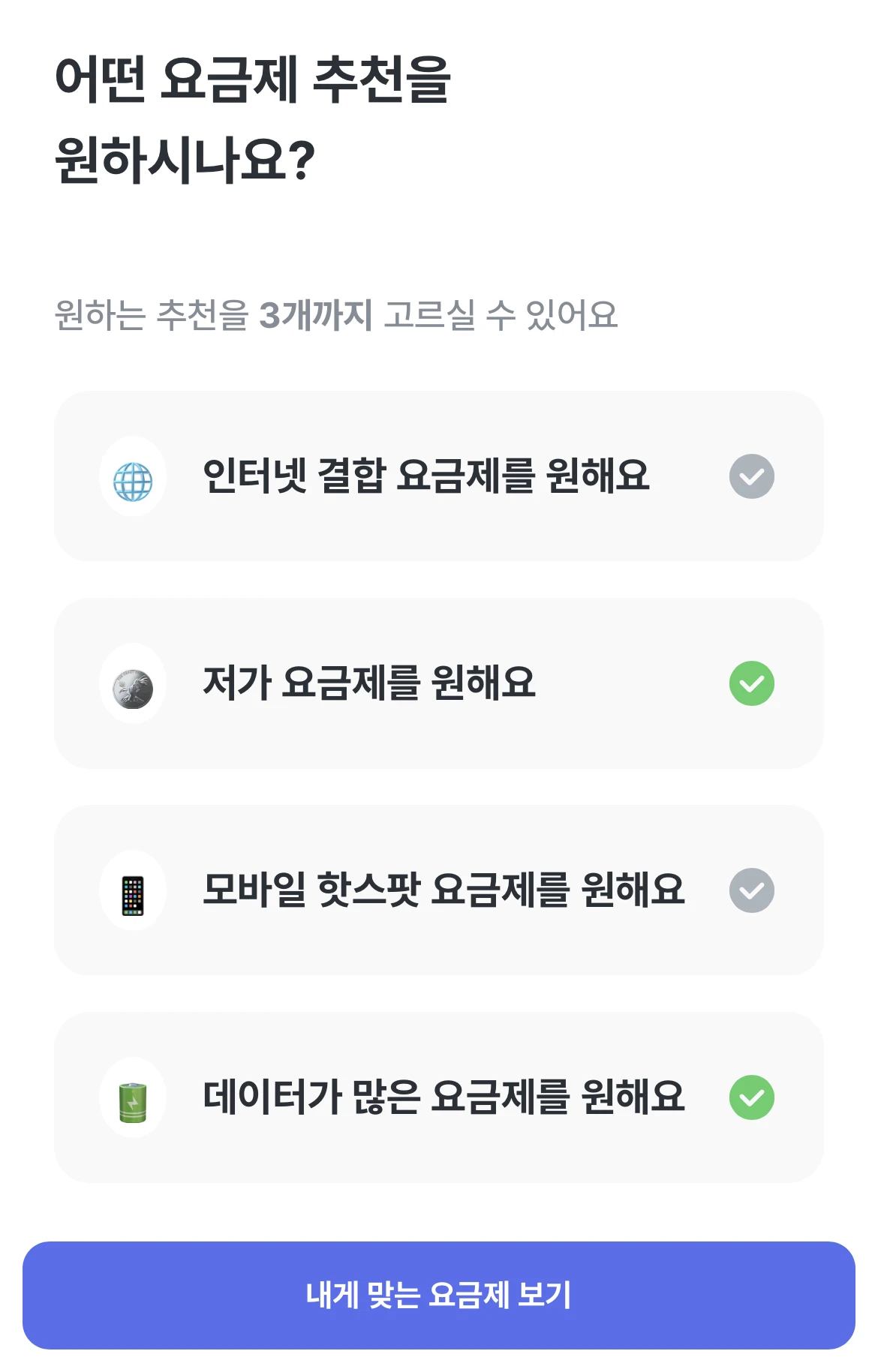Click the bottom purple recommendation button

439,1287
